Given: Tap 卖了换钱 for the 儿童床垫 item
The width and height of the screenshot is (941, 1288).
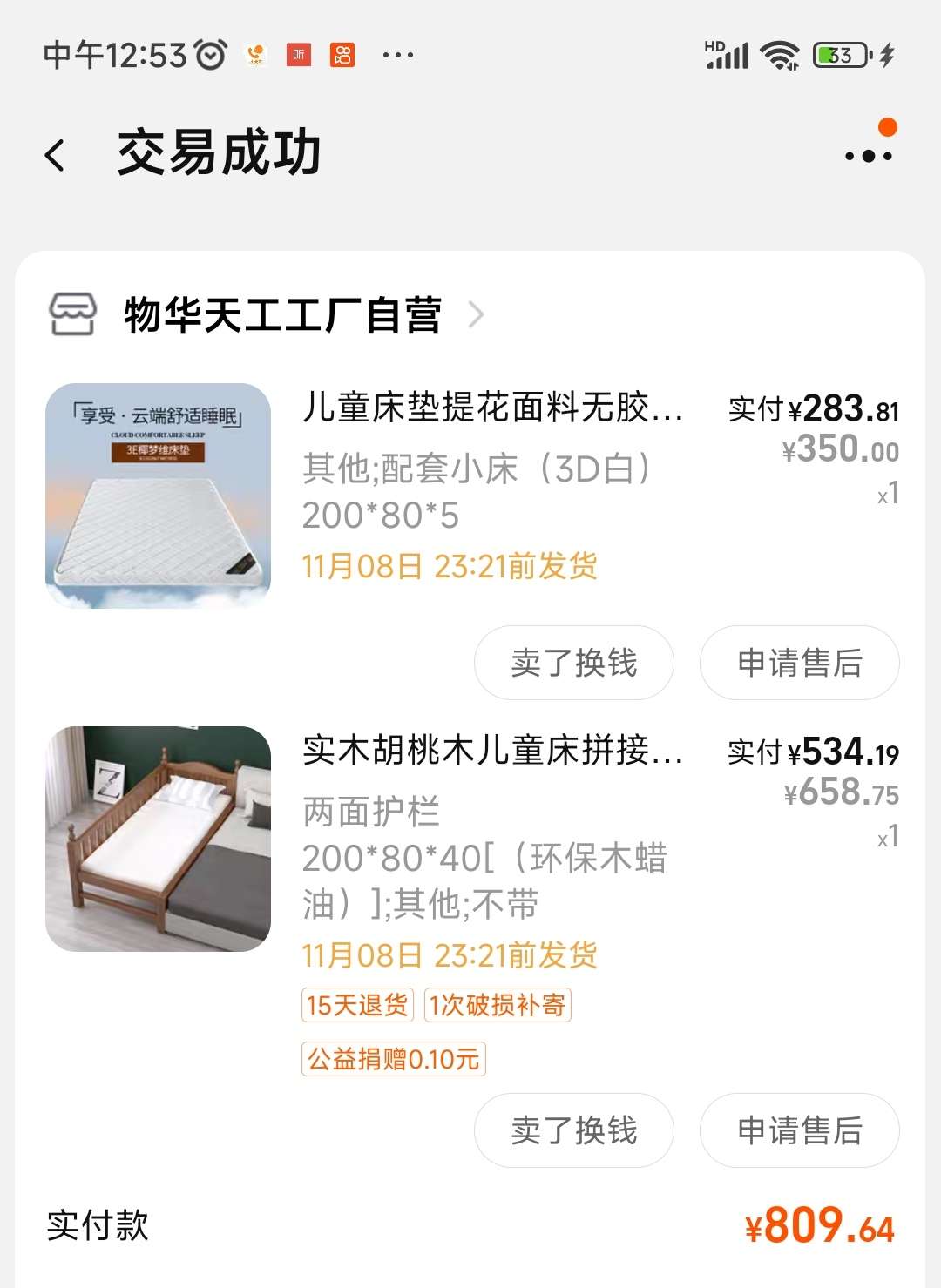Looking at the screenshot, I should point(574,663).
